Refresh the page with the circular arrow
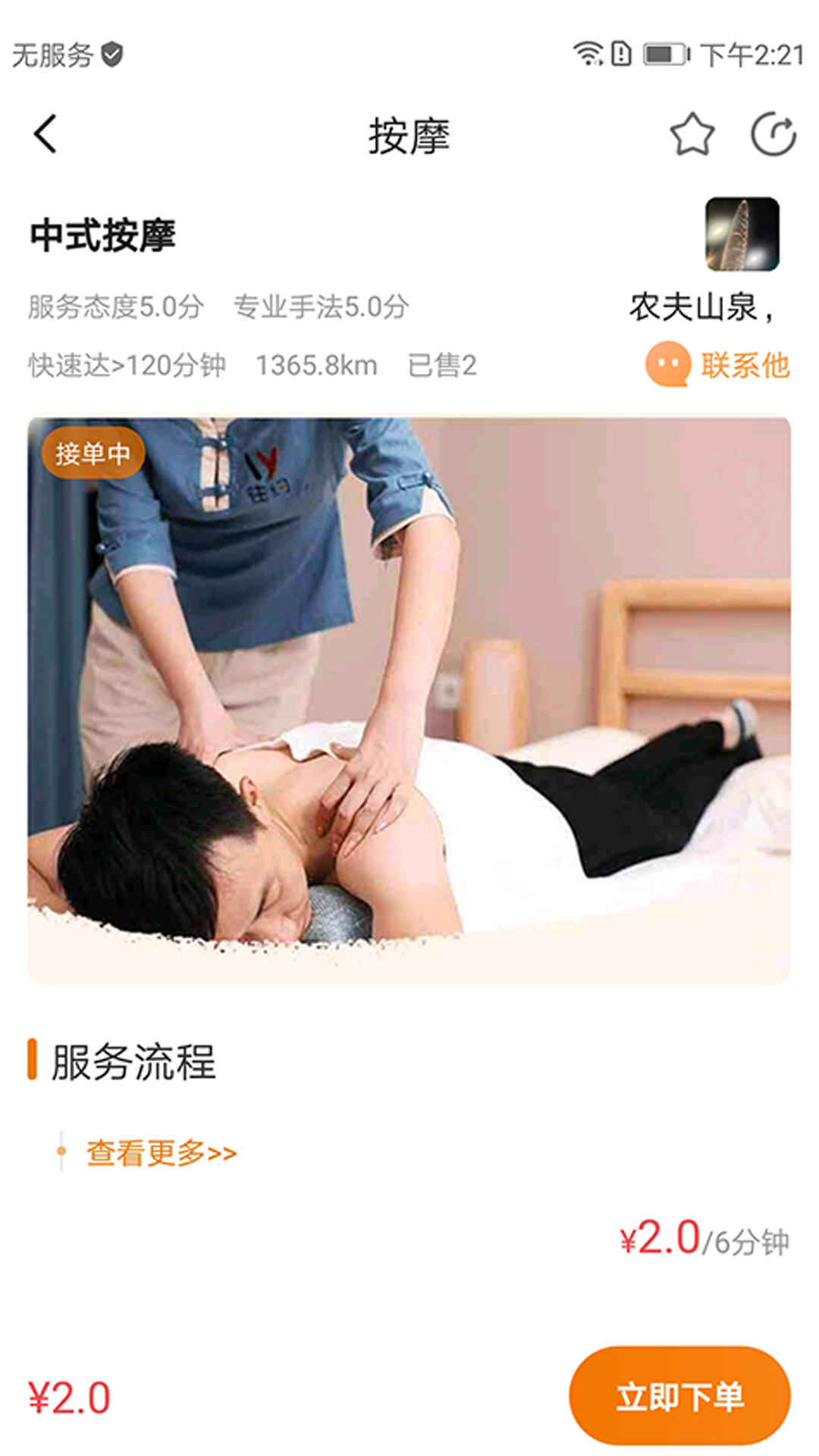Image resolution: width=819 pixels, height=1456 pixels. (x=773, y=134)
